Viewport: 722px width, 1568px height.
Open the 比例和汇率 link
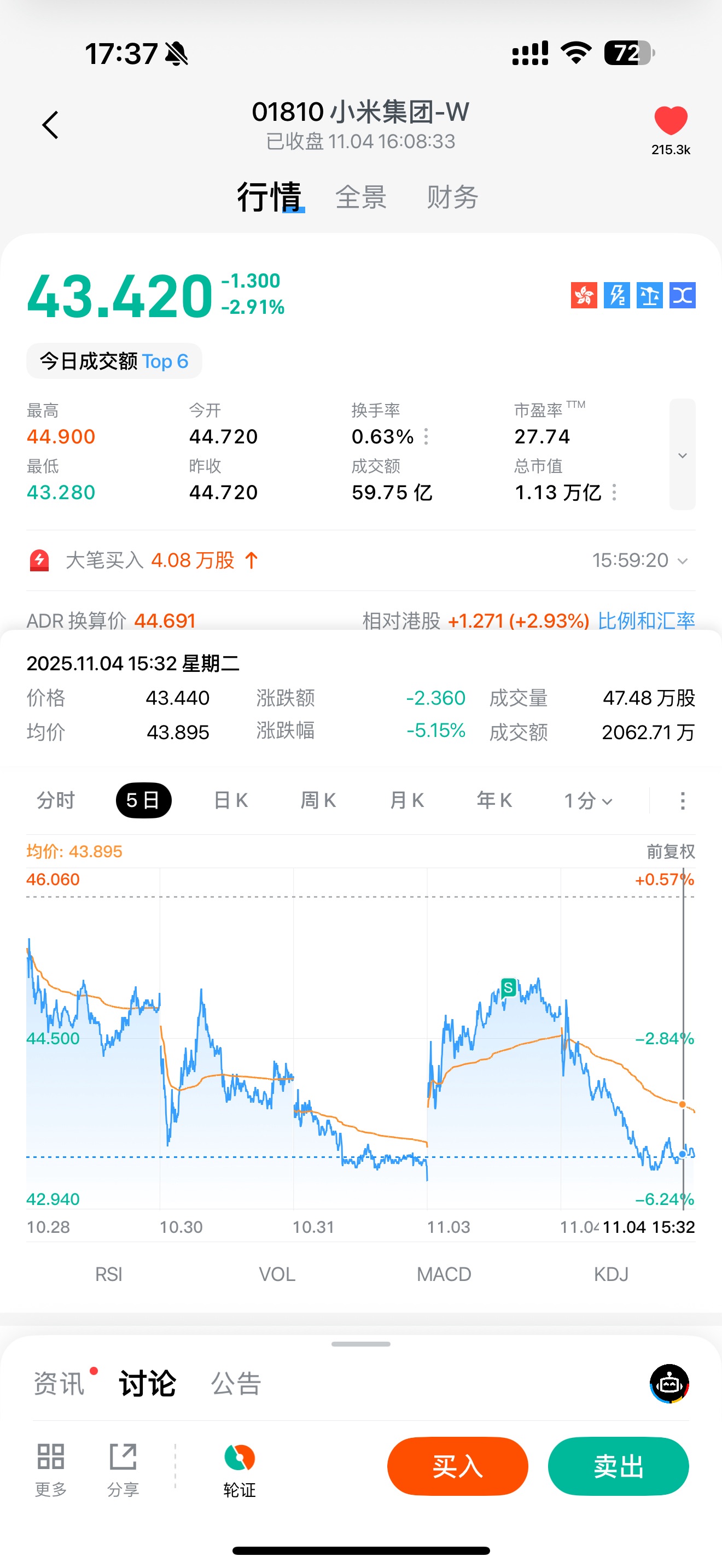coord(646,621)
